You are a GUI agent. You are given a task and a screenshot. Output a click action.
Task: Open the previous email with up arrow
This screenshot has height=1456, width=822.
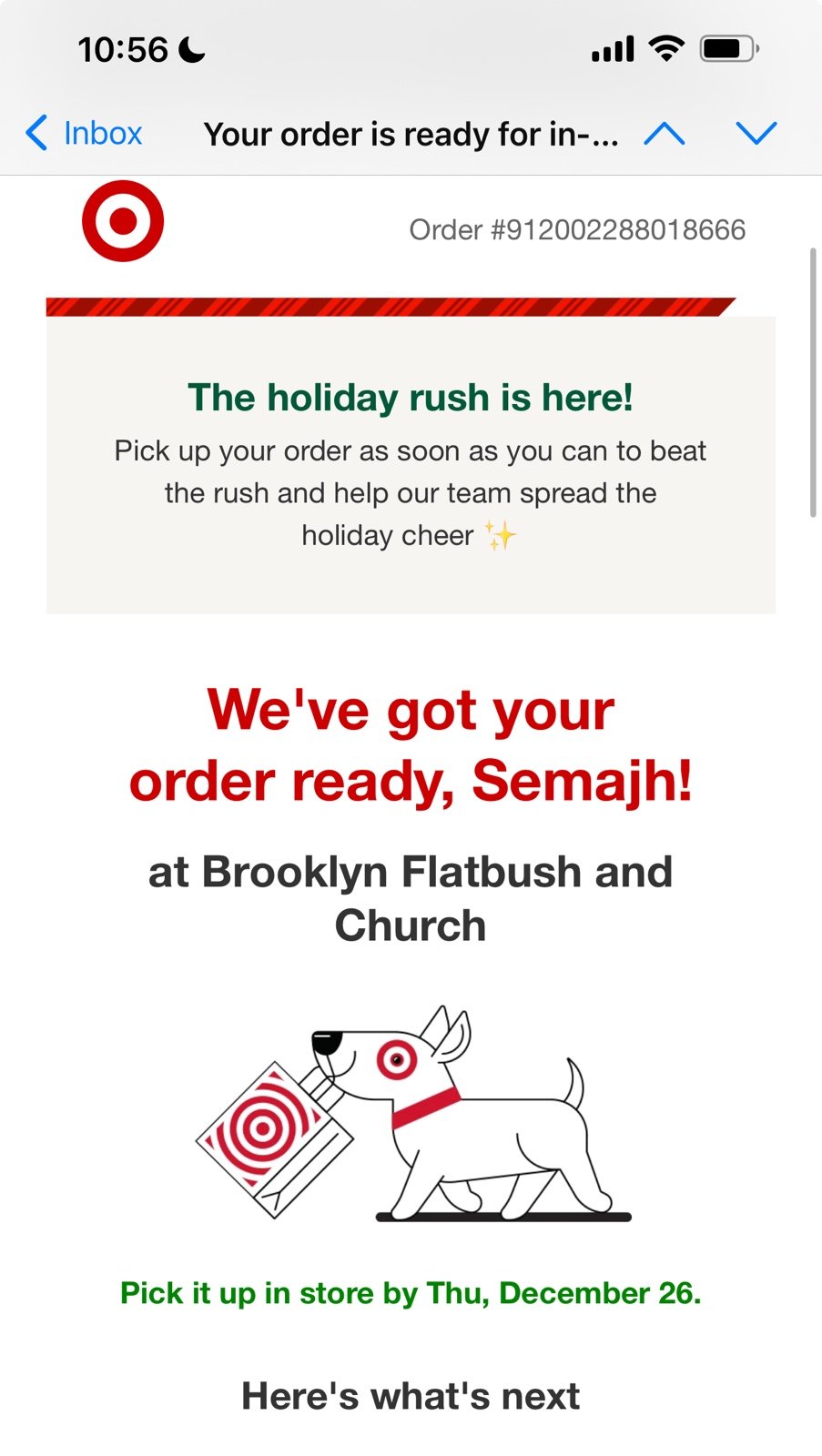coord(665,134)
